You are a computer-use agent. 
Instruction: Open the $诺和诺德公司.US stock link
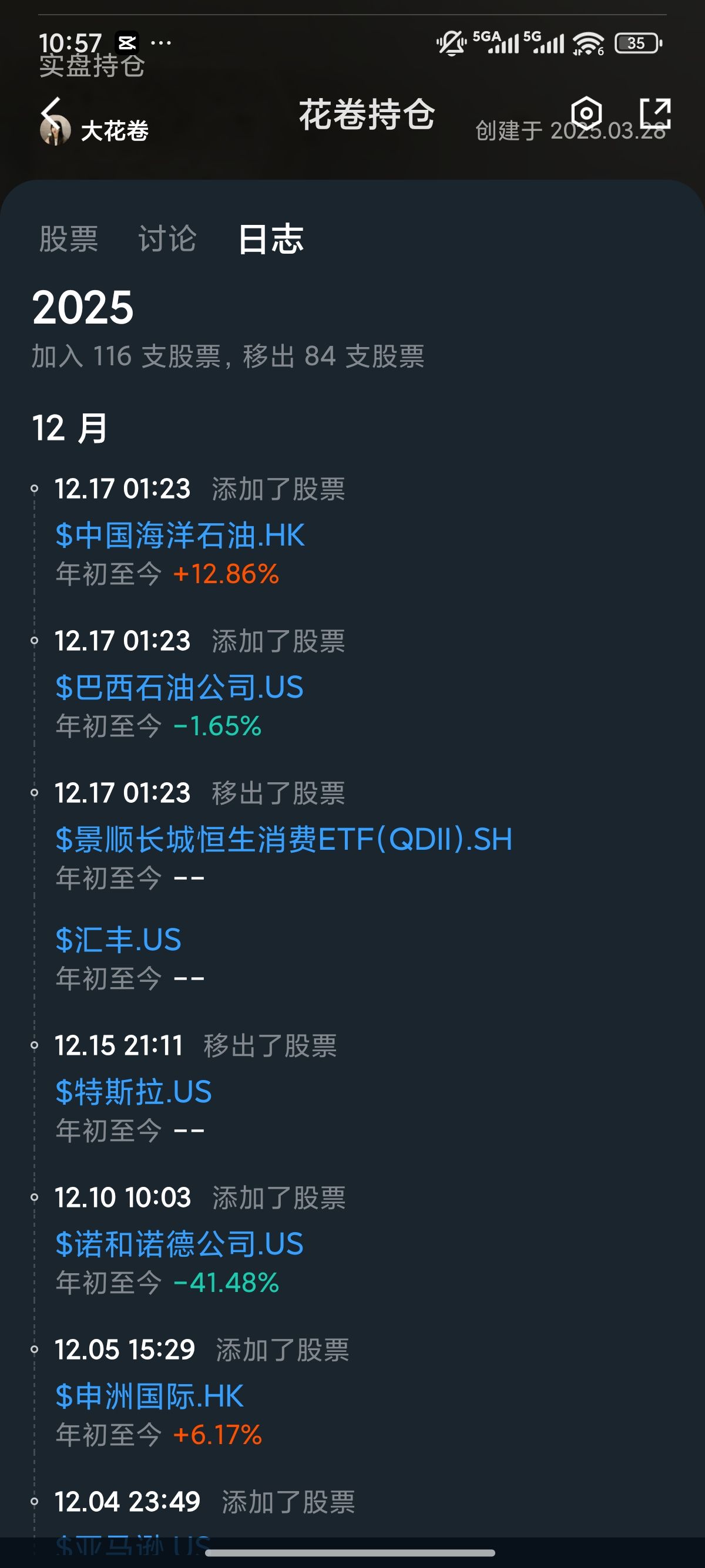tap(181, 1244)
